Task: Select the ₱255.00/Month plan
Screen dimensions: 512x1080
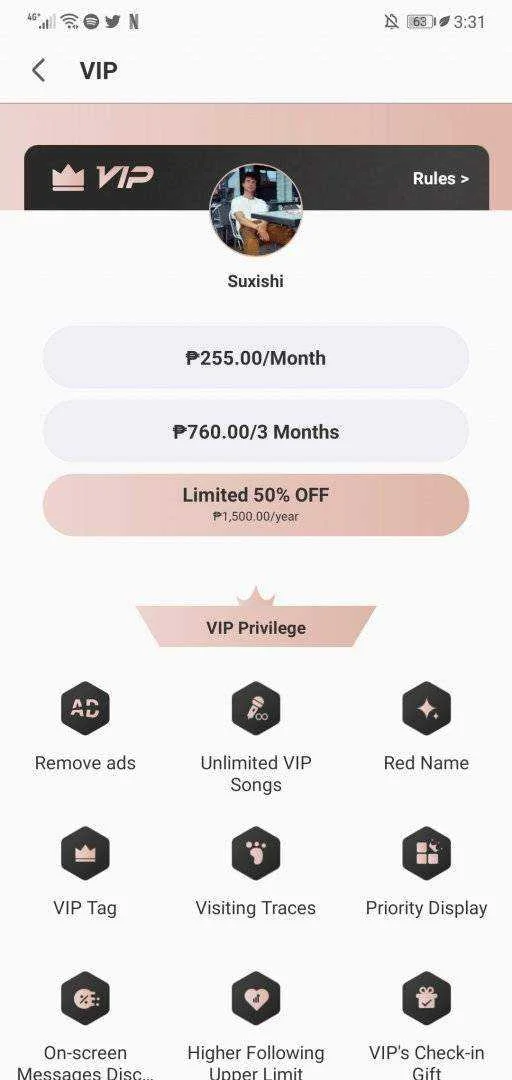Action: coord(256,357)
